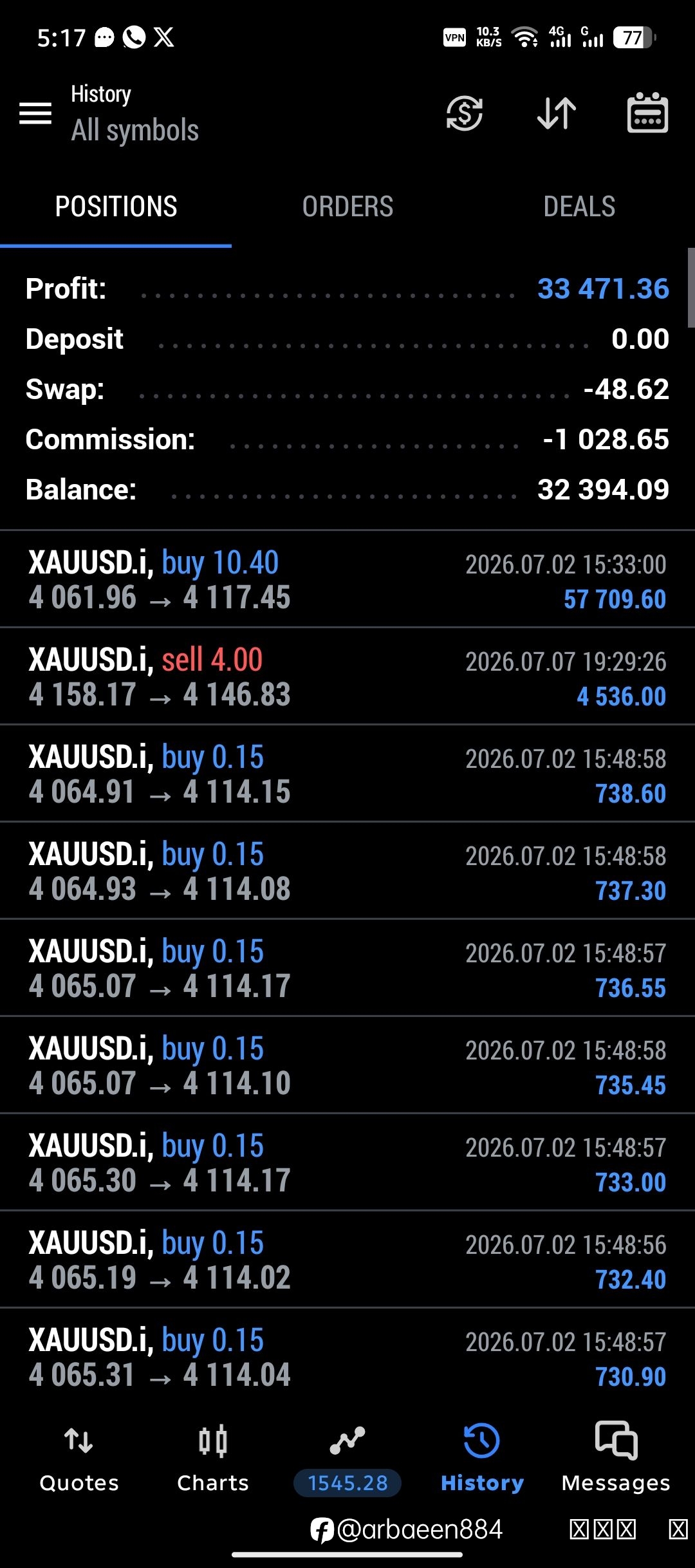Screen dimensions: 695x1568
Task: Open the calendar date range picker
Action: pos(647,113)
